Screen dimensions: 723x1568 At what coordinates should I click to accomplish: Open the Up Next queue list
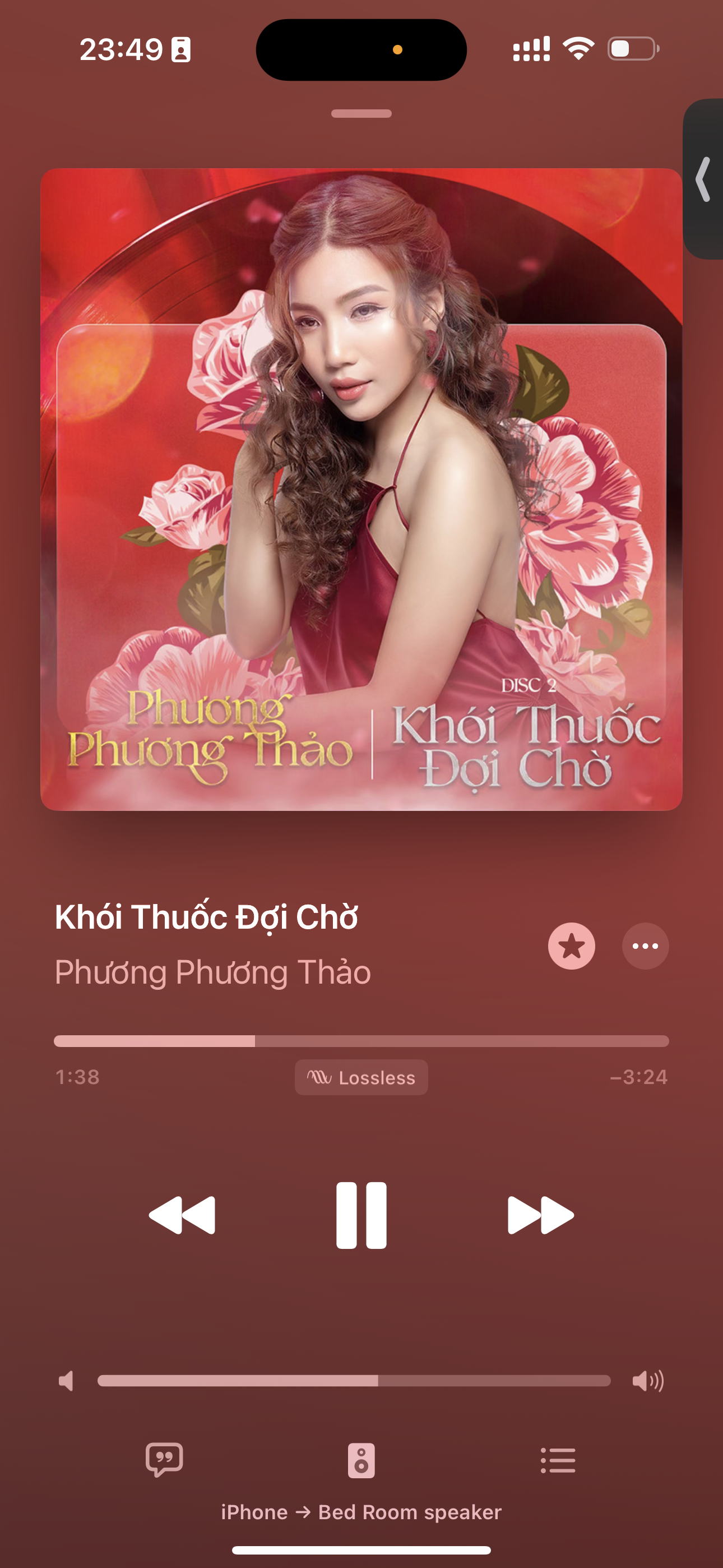pos(558,1460)
